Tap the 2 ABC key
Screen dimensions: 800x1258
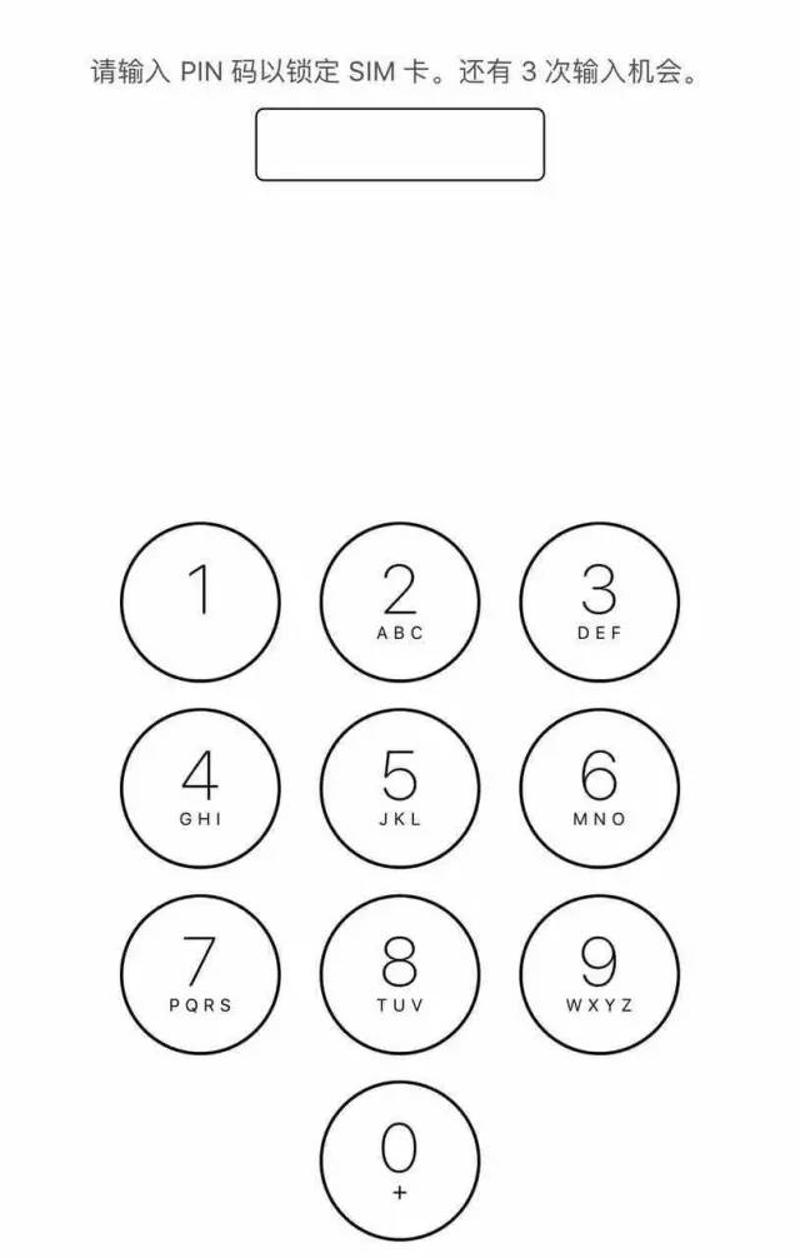(x=400, y=602)
